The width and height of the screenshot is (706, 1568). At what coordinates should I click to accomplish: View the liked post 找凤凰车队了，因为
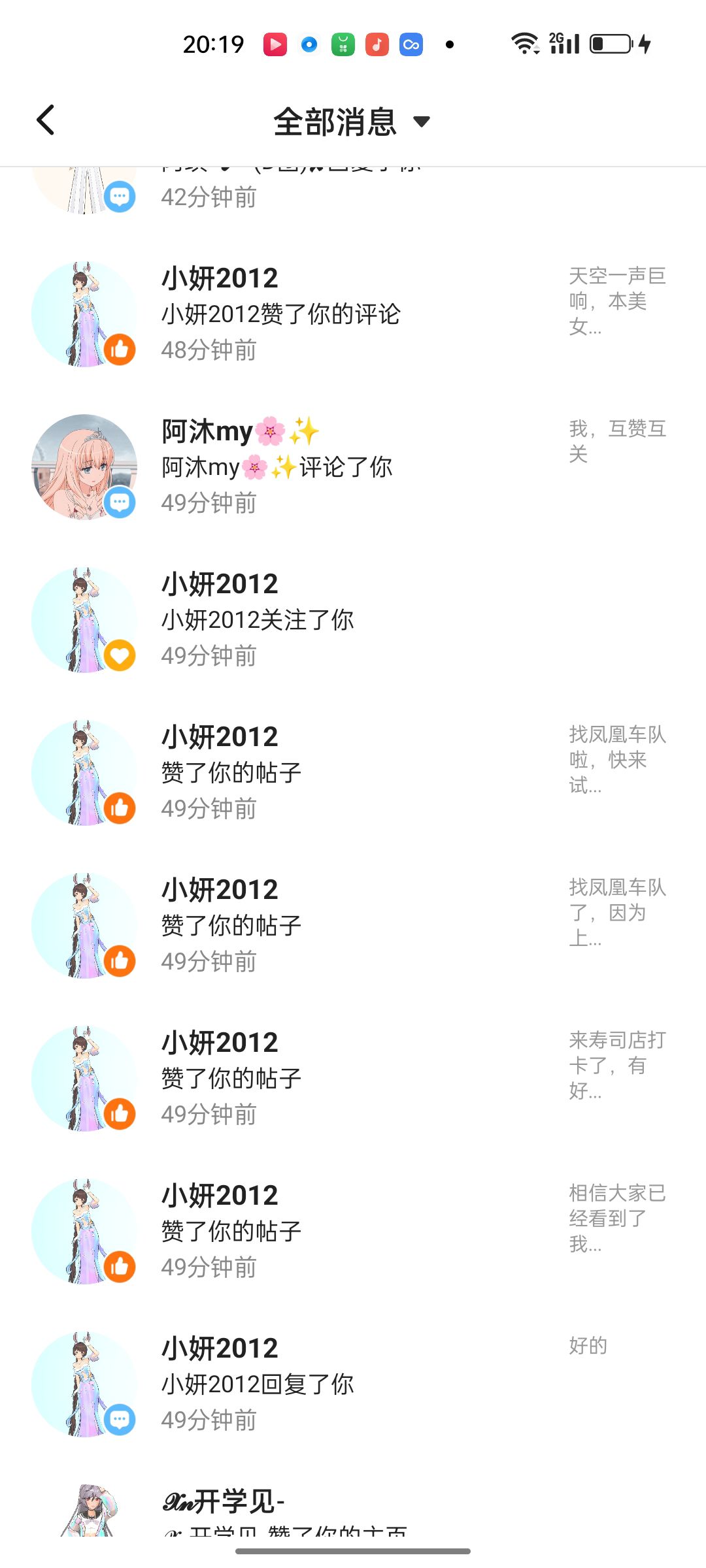click(617, 913)
